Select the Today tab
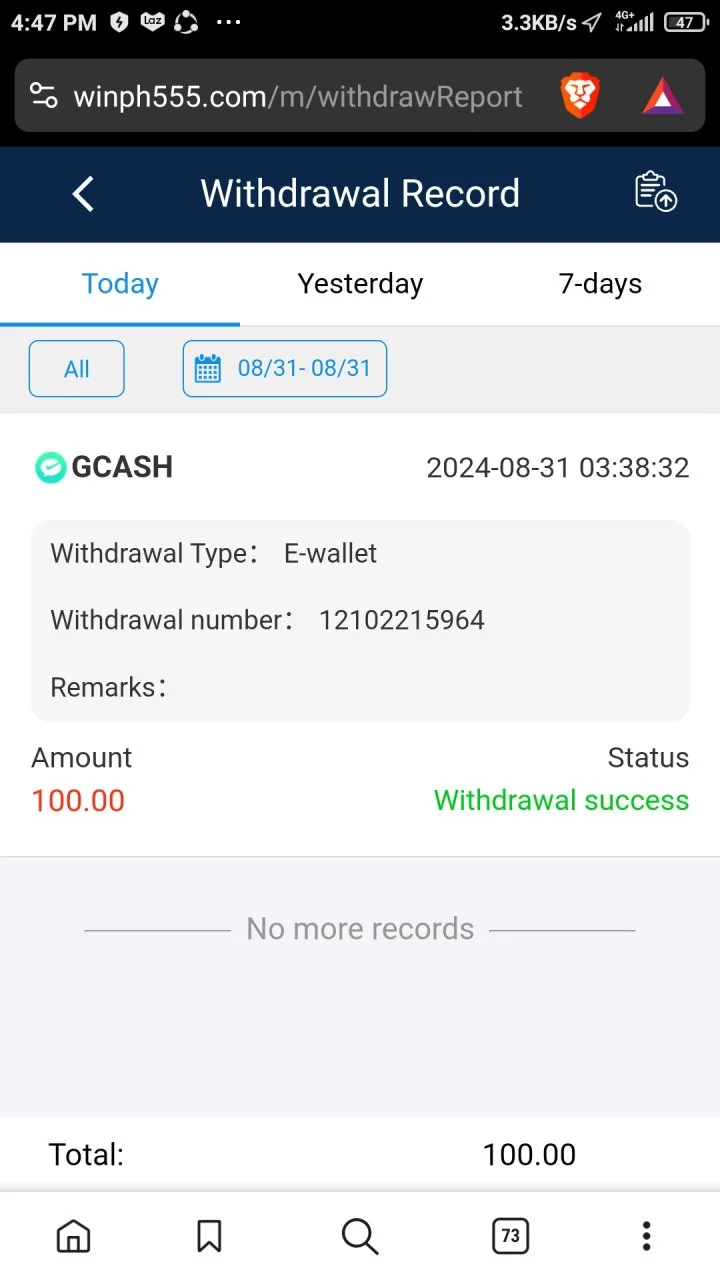 (120, 284)
